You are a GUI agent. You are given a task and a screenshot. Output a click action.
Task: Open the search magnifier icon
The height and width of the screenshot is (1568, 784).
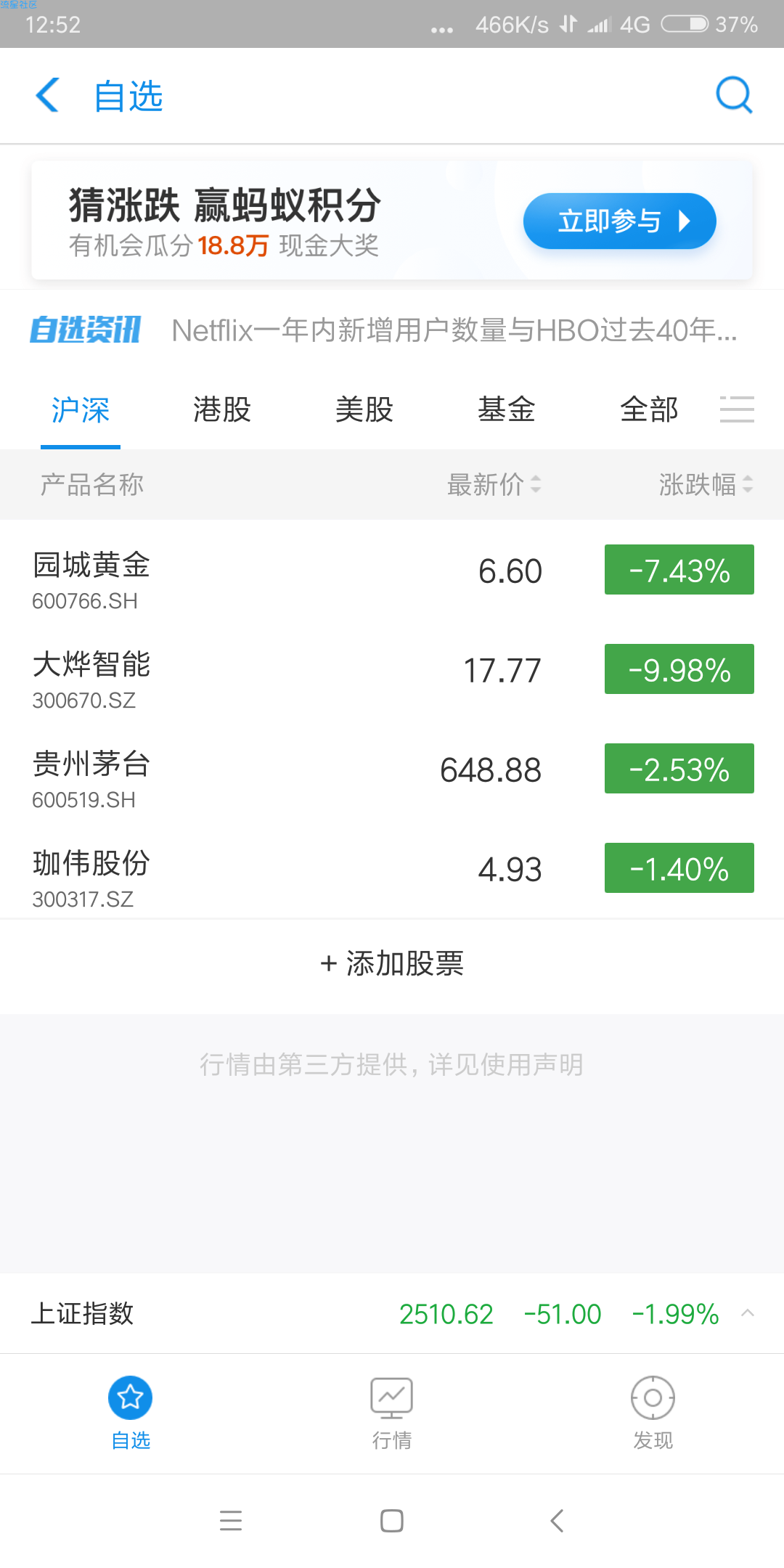click(x=734, y=96)
